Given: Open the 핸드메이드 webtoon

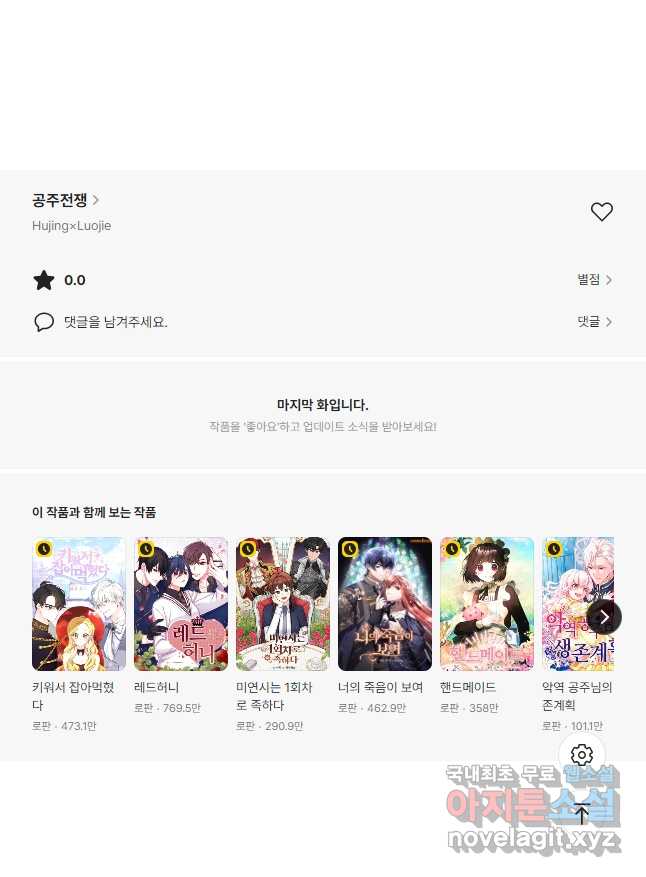Looking at the screenshot, I should tap(487, 604).
